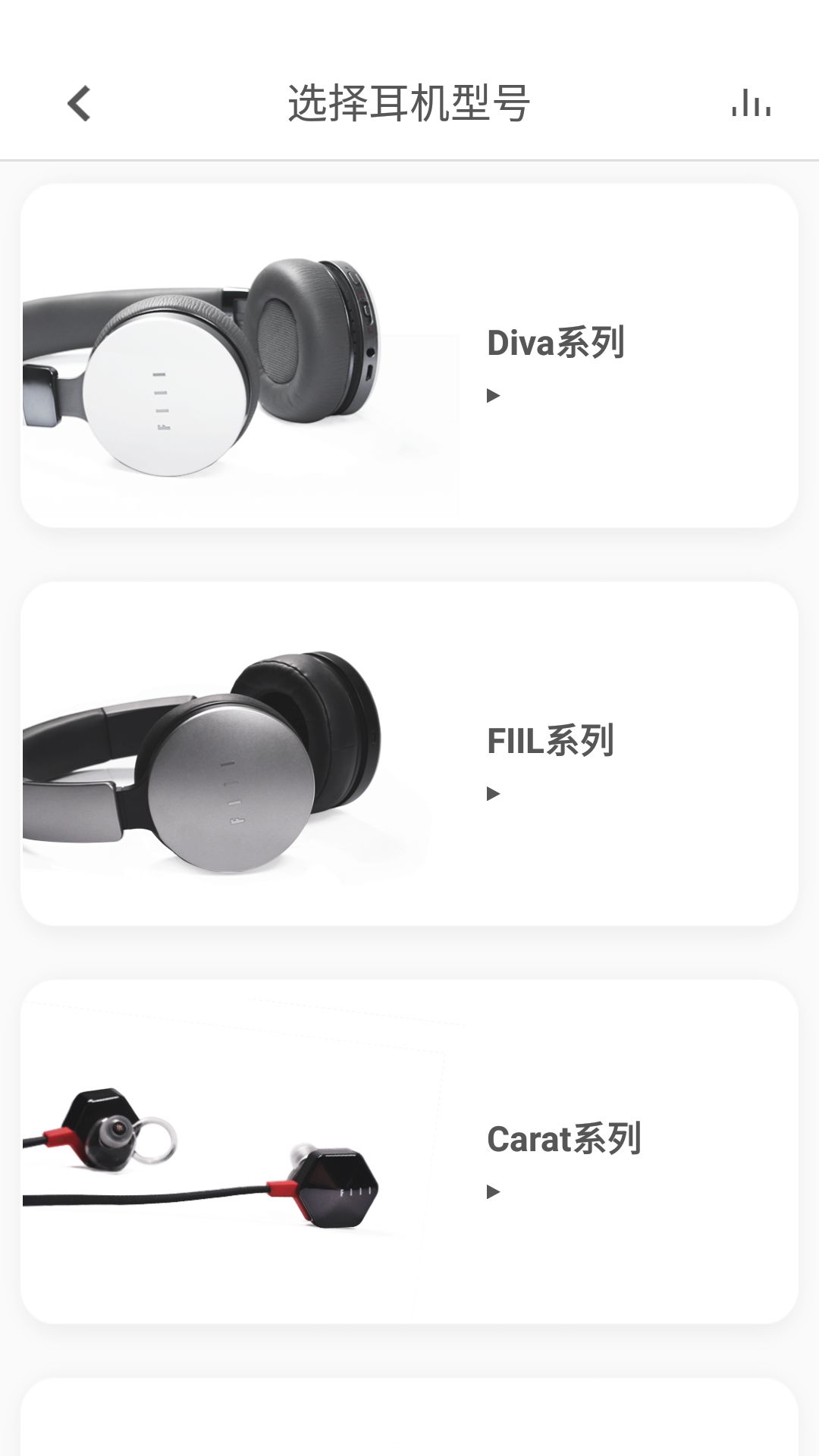Expand the FIIL系列 disclosure triangle

tap(494, 791)
